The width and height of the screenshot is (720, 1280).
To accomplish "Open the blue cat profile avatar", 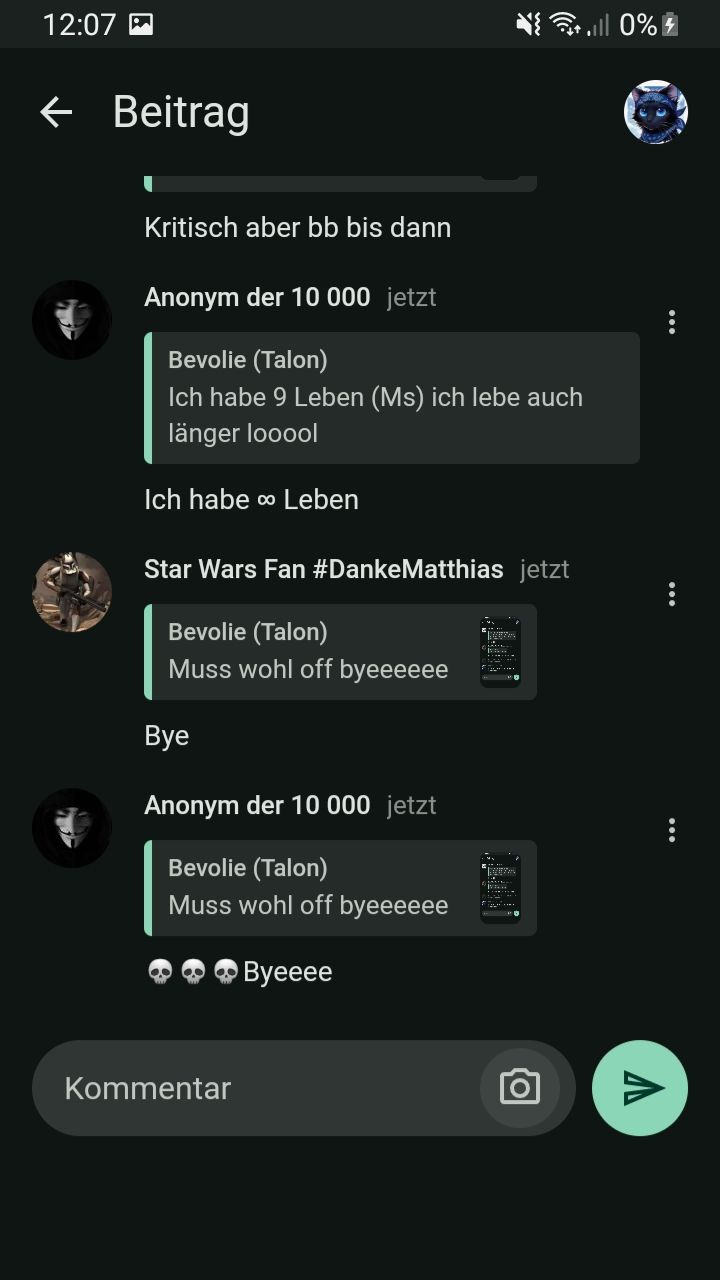I will (x=656, y=112).
